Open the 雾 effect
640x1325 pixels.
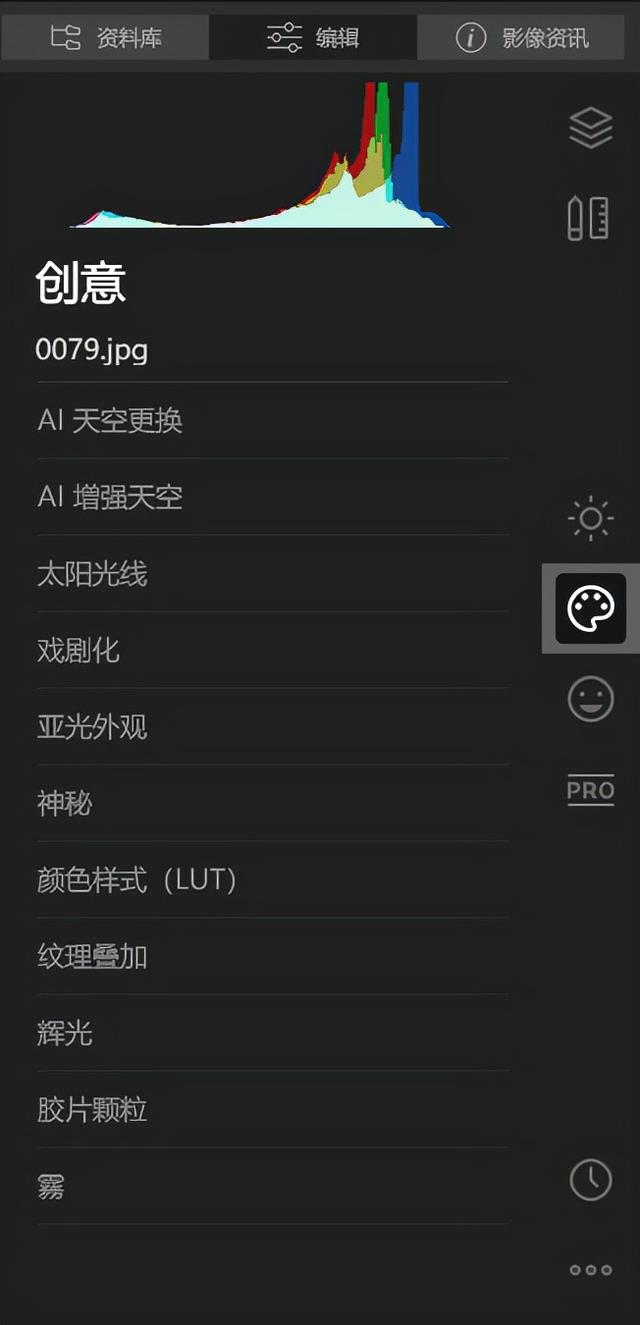click(x=52, y=1187)
